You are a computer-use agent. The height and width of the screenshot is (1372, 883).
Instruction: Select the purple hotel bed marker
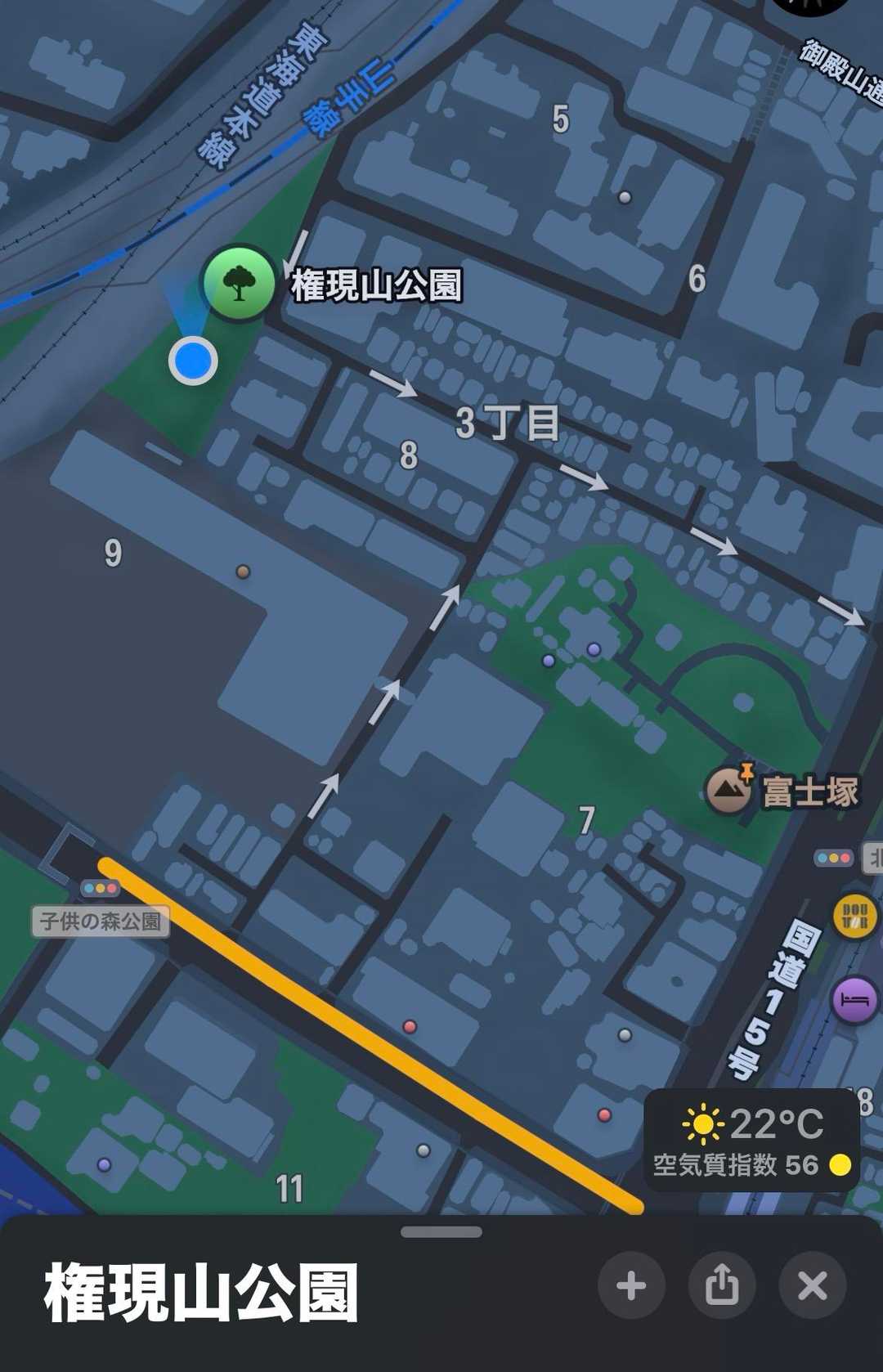point(855,1000)
